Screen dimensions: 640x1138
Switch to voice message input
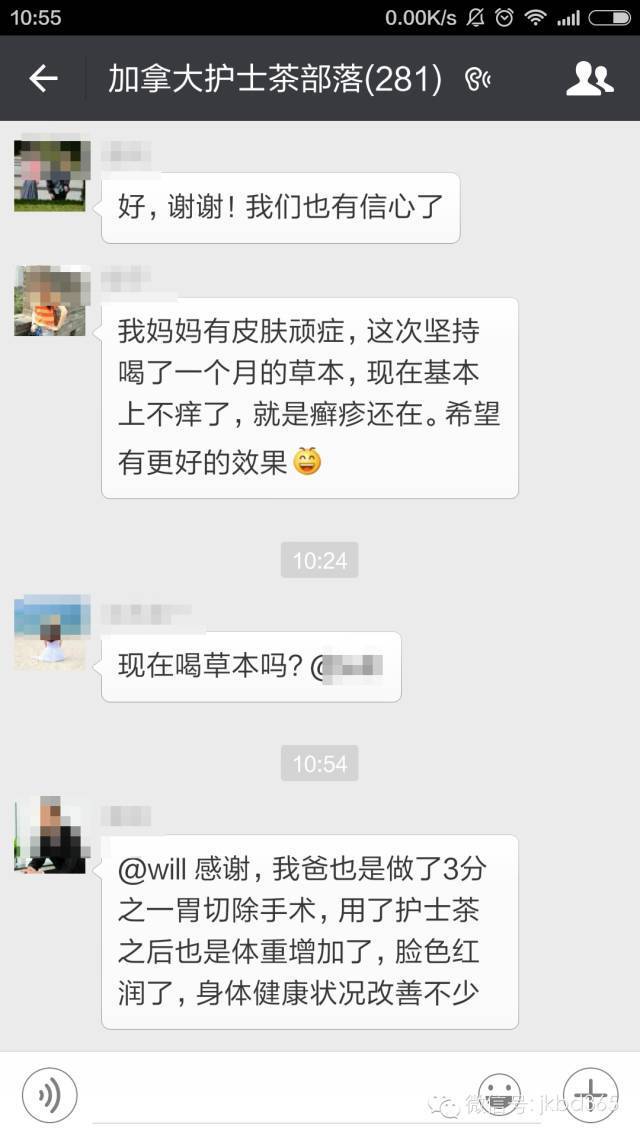click(49, 1096)
